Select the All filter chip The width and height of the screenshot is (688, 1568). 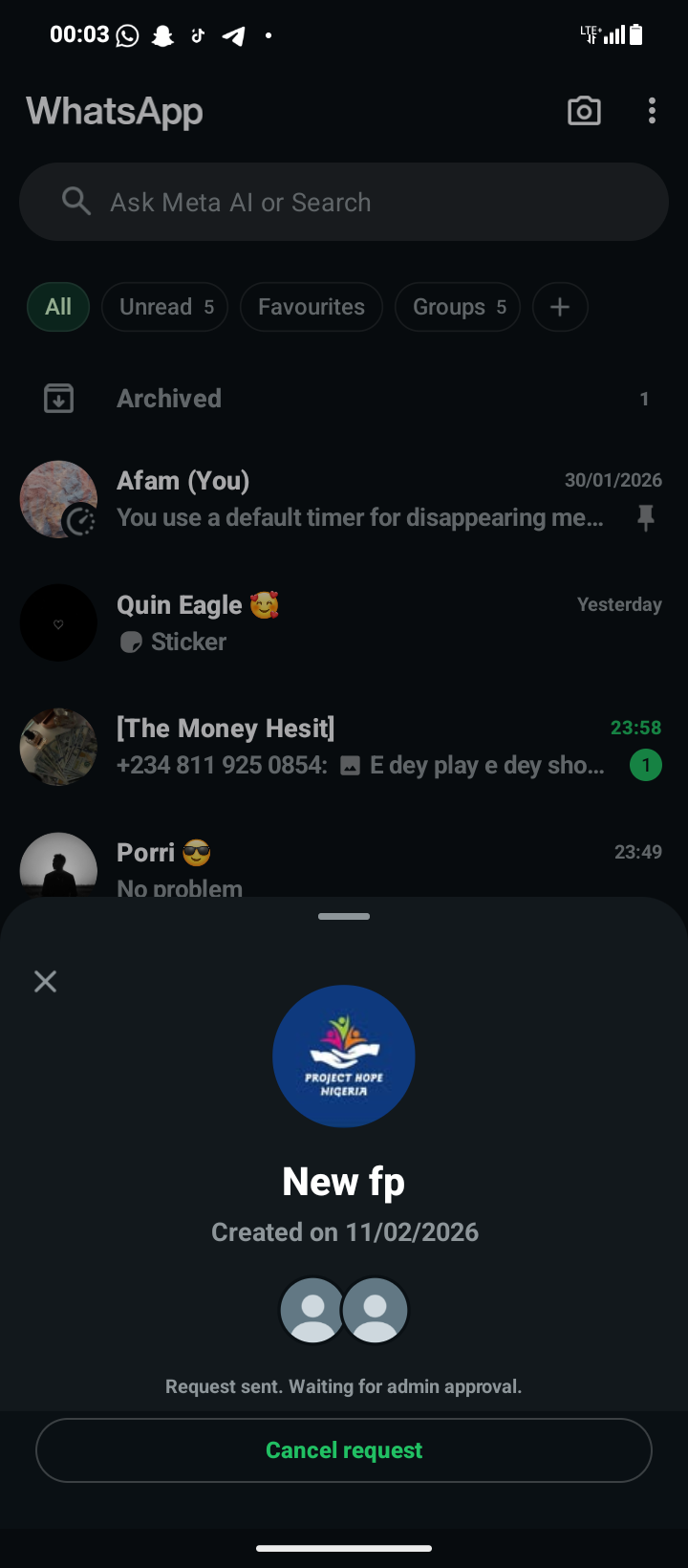pyautogui.click(x=58, y=307)
